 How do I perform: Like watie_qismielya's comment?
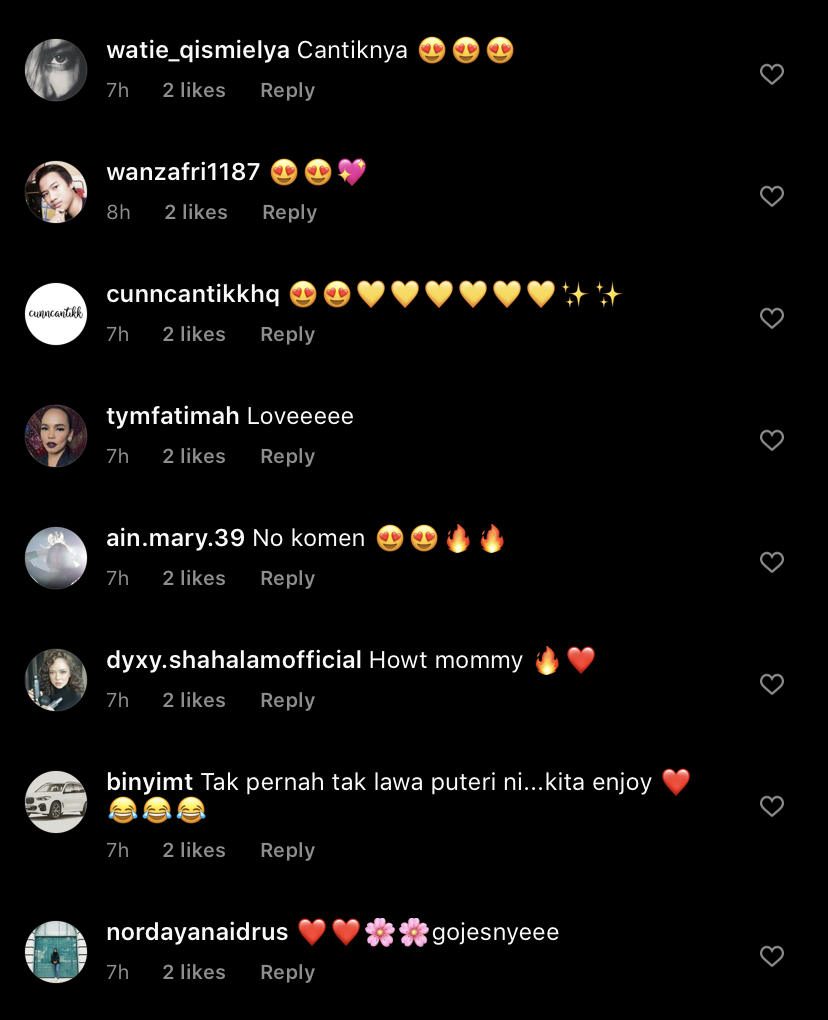771,74
